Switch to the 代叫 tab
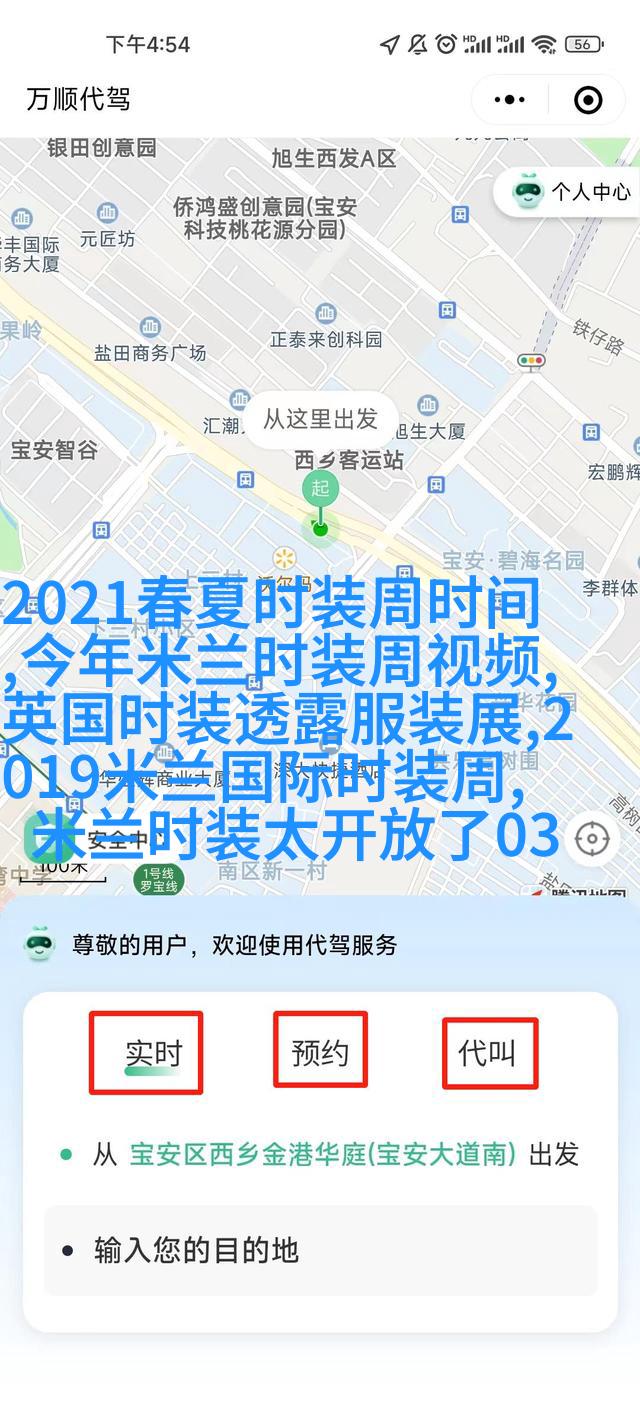Viewport: 640px width, 1422px height. 488,1052
